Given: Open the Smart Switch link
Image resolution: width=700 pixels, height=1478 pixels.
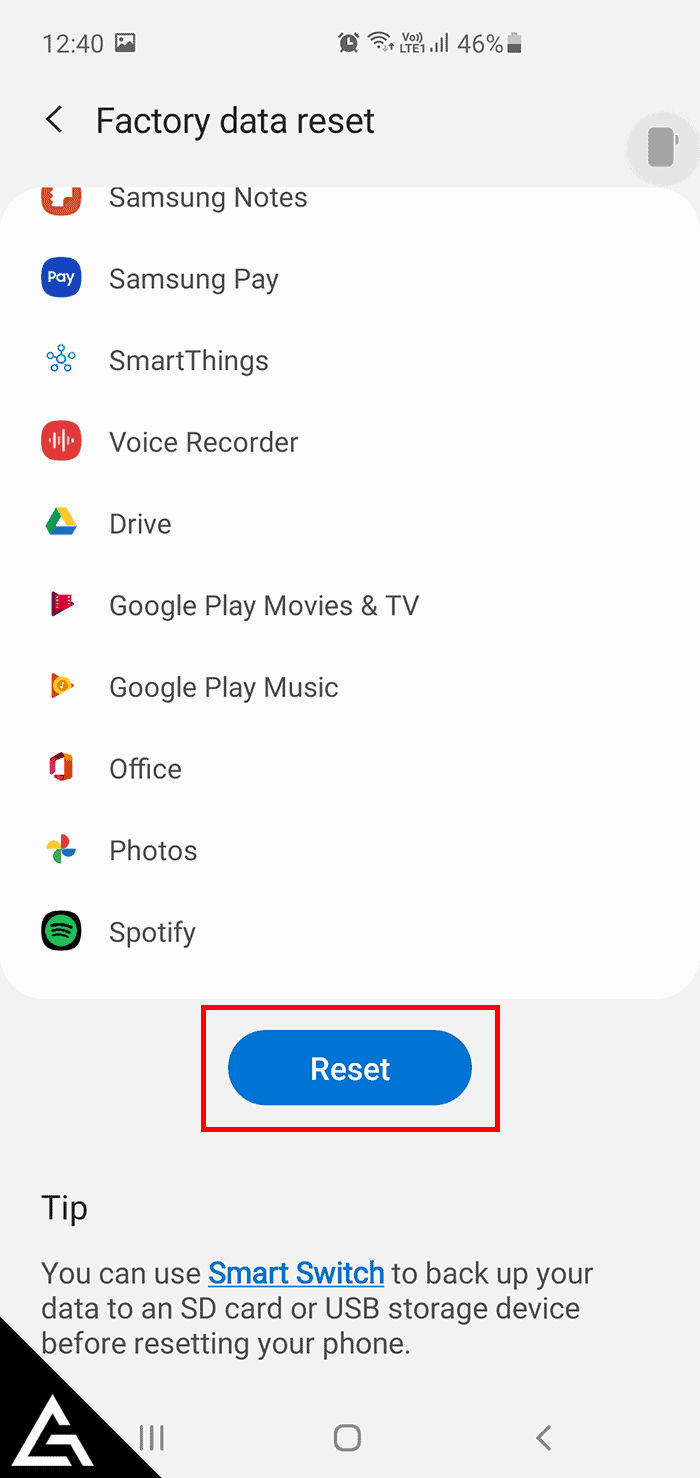Looking at the screenshot, I should point(296,1273).
